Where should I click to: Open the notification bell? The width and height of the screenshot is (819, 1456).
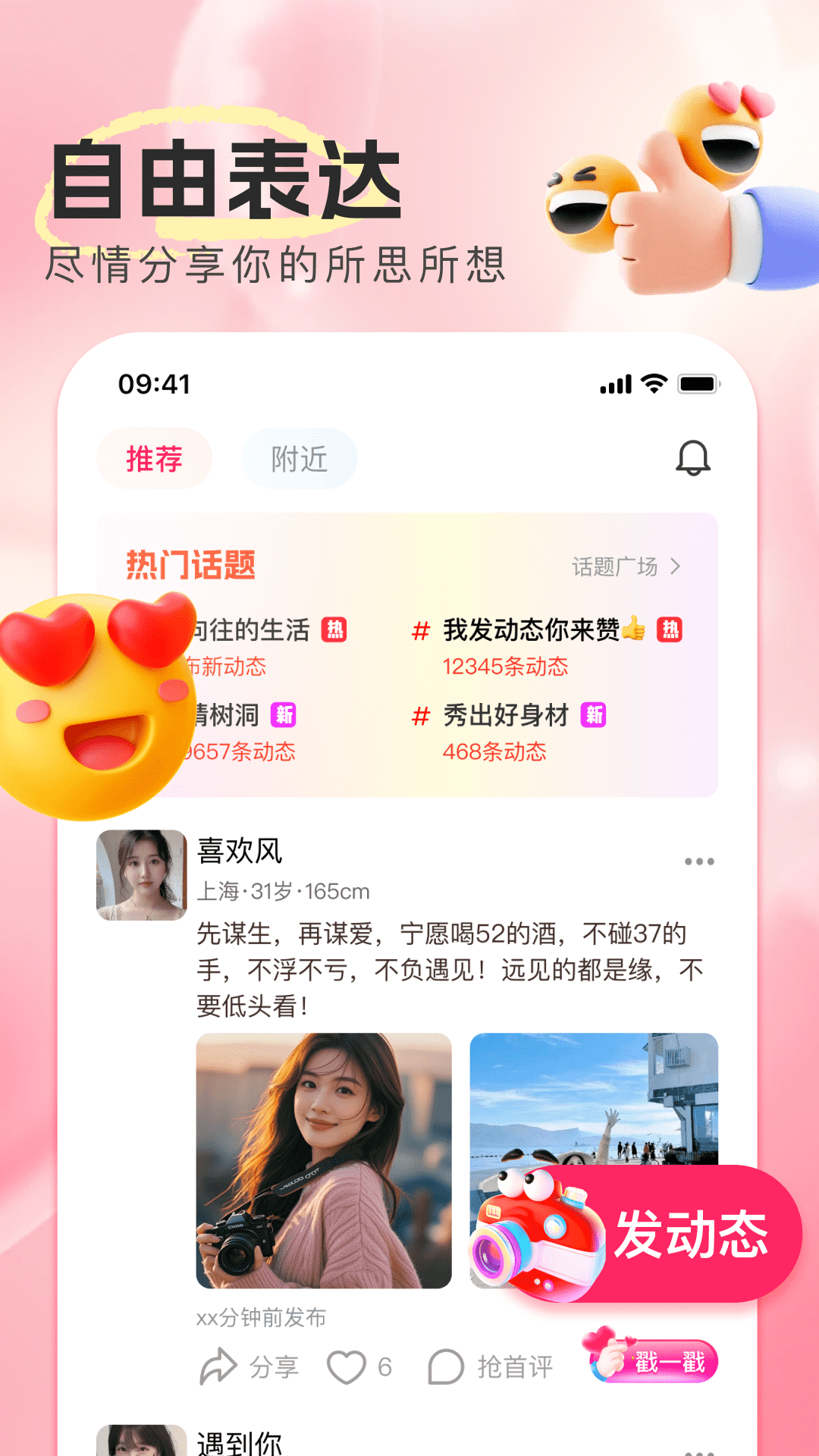(695, 458)
